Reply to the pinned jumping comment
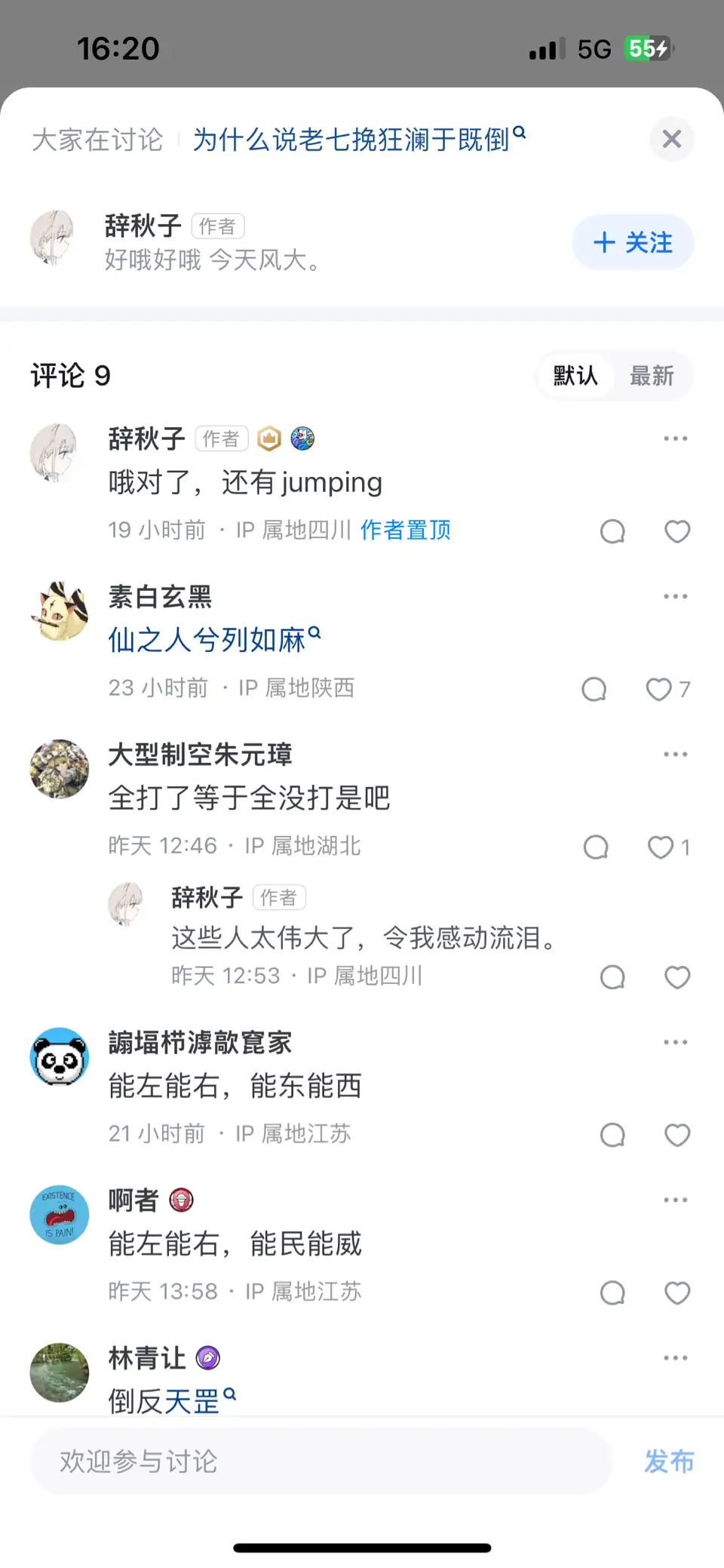The width and height of the screenshot is (724, 1568). click(x=612, y=531)
